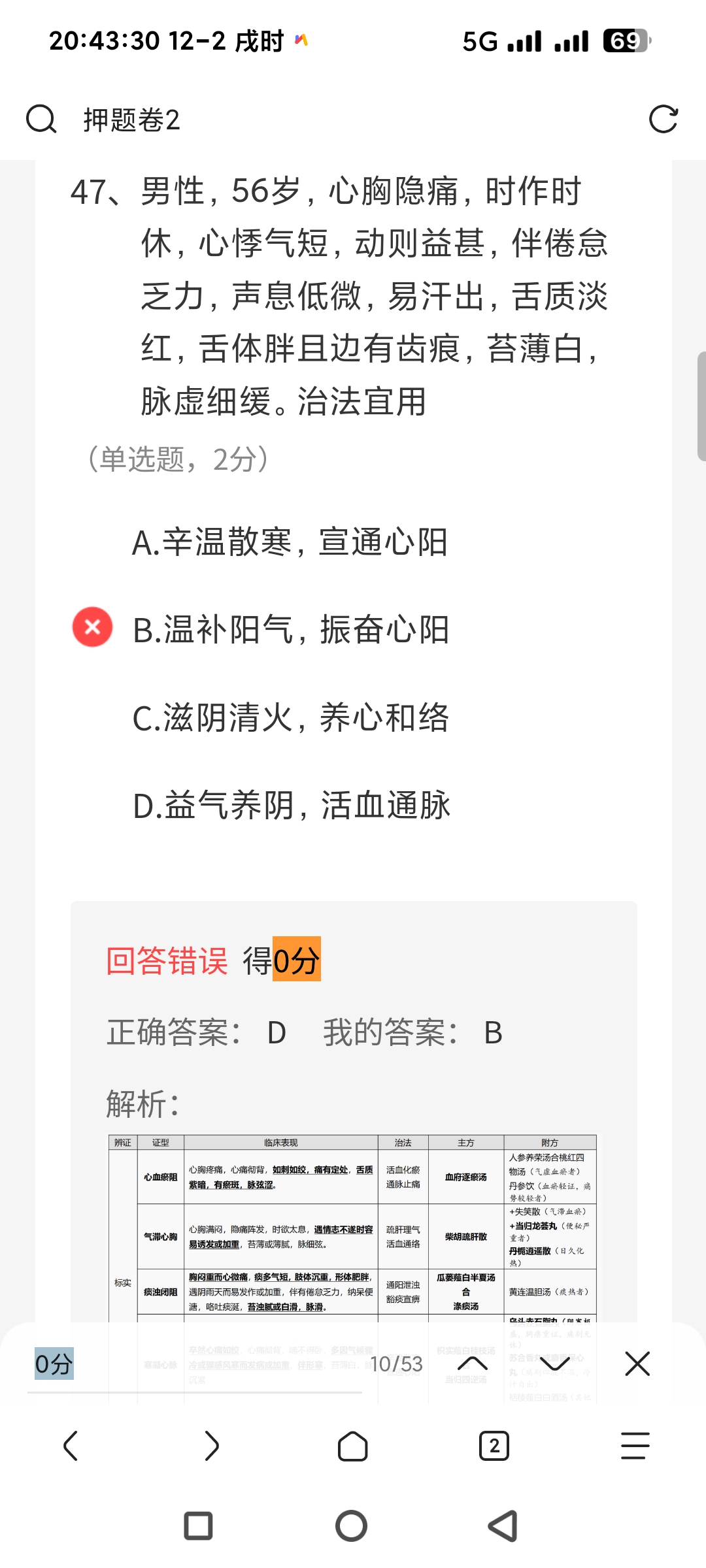Reload the page with the refresh icon
This screenshot has width=706, height=1568.
[663, 120]
